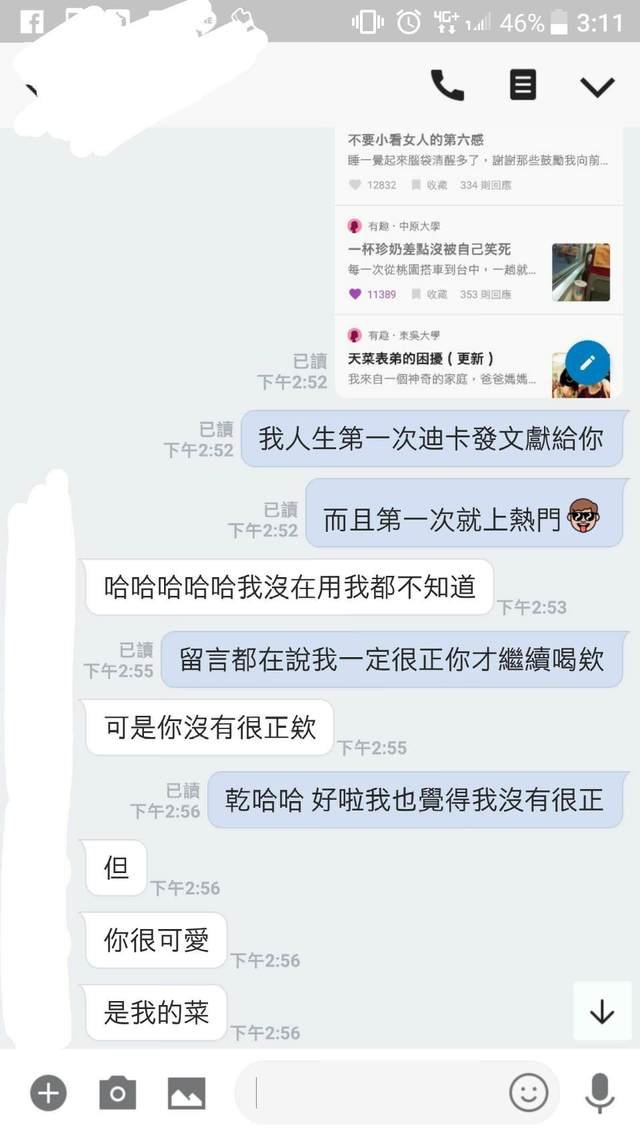Image resolution: width=640 pixels, height=1137 pixels.
Task: Open the emoji and sticker picker
Action: pyautogui.click(x=528, y=1093)
